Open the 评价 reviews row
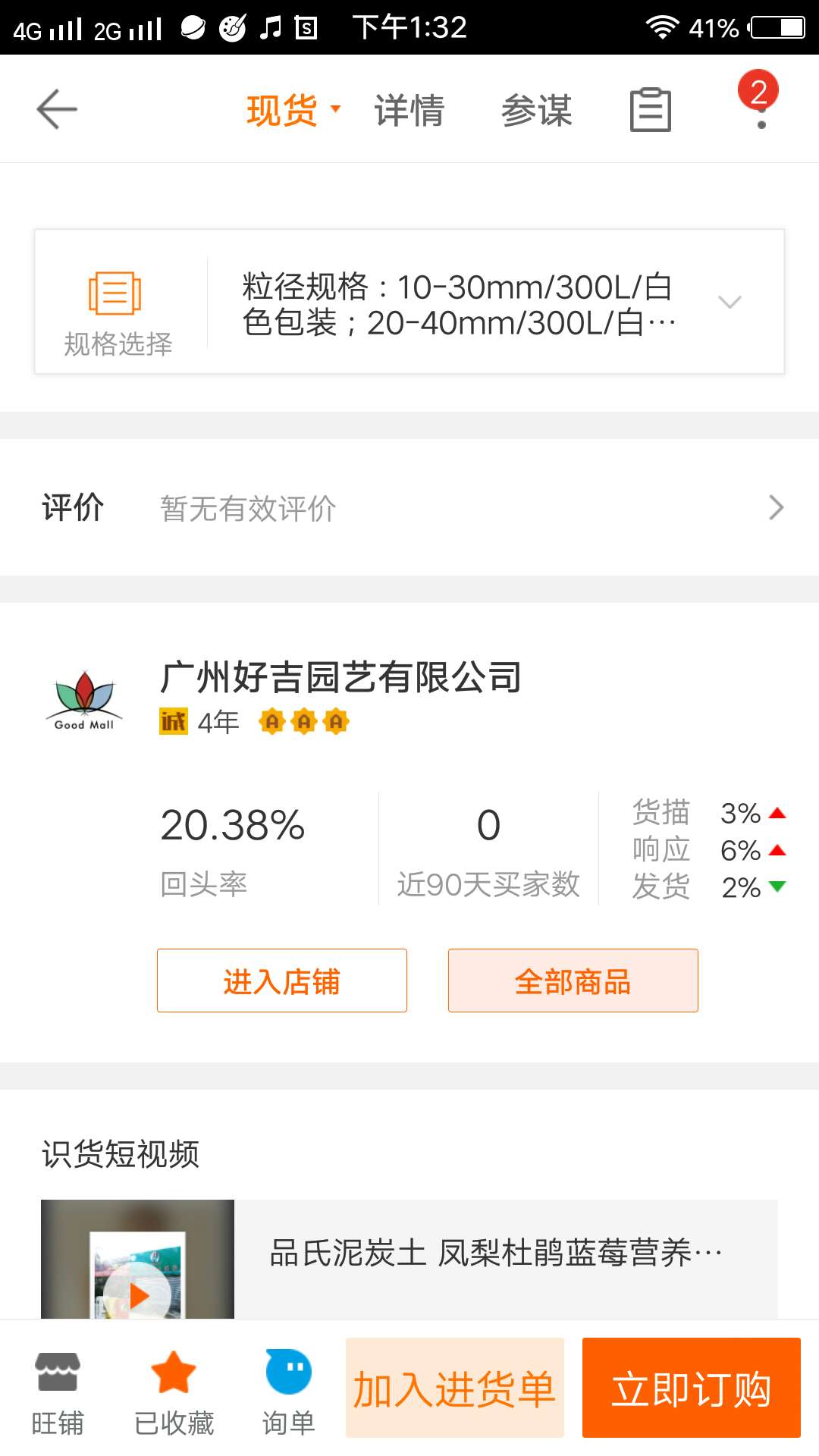 pos(409,507)
